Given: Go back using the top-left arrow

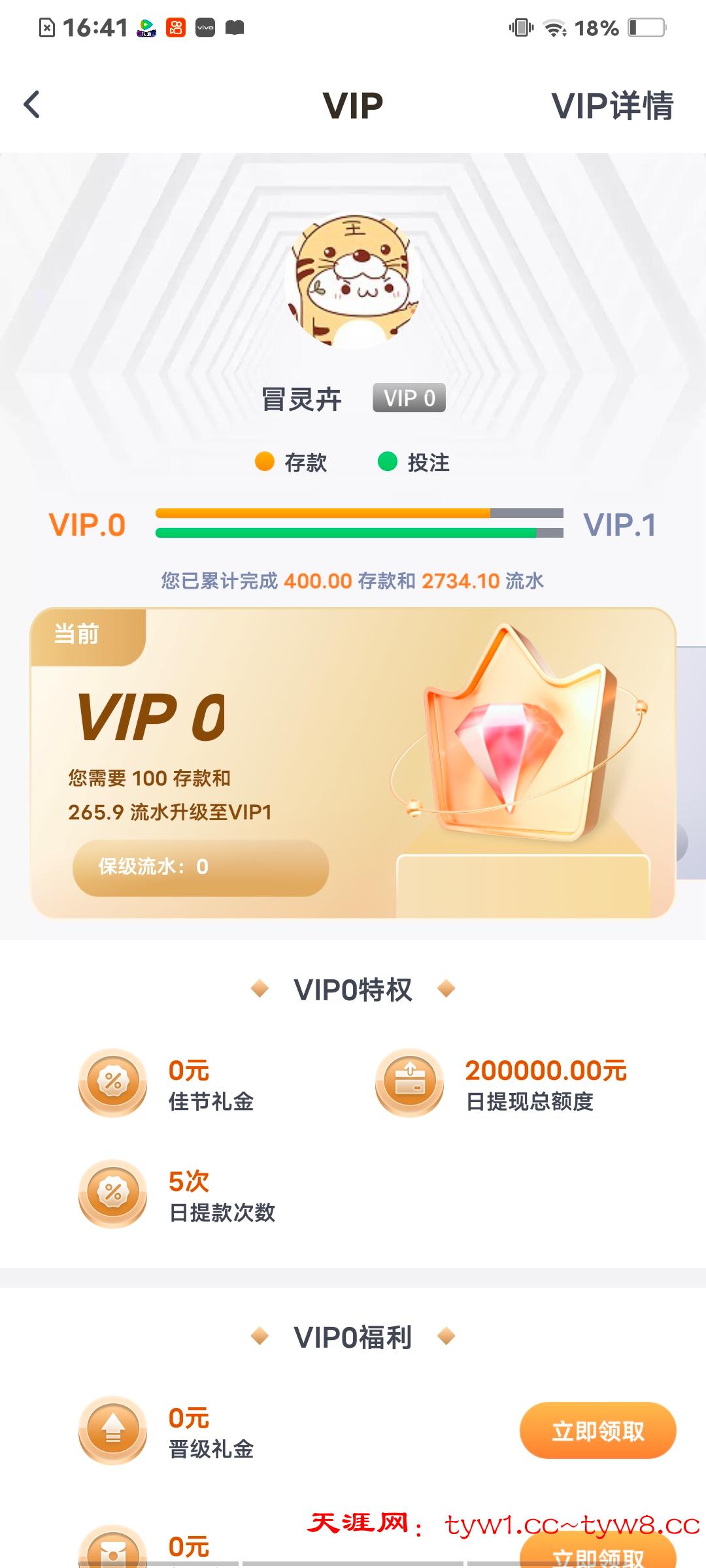Looking at the screenshot, I should click(x=31, y=105).
